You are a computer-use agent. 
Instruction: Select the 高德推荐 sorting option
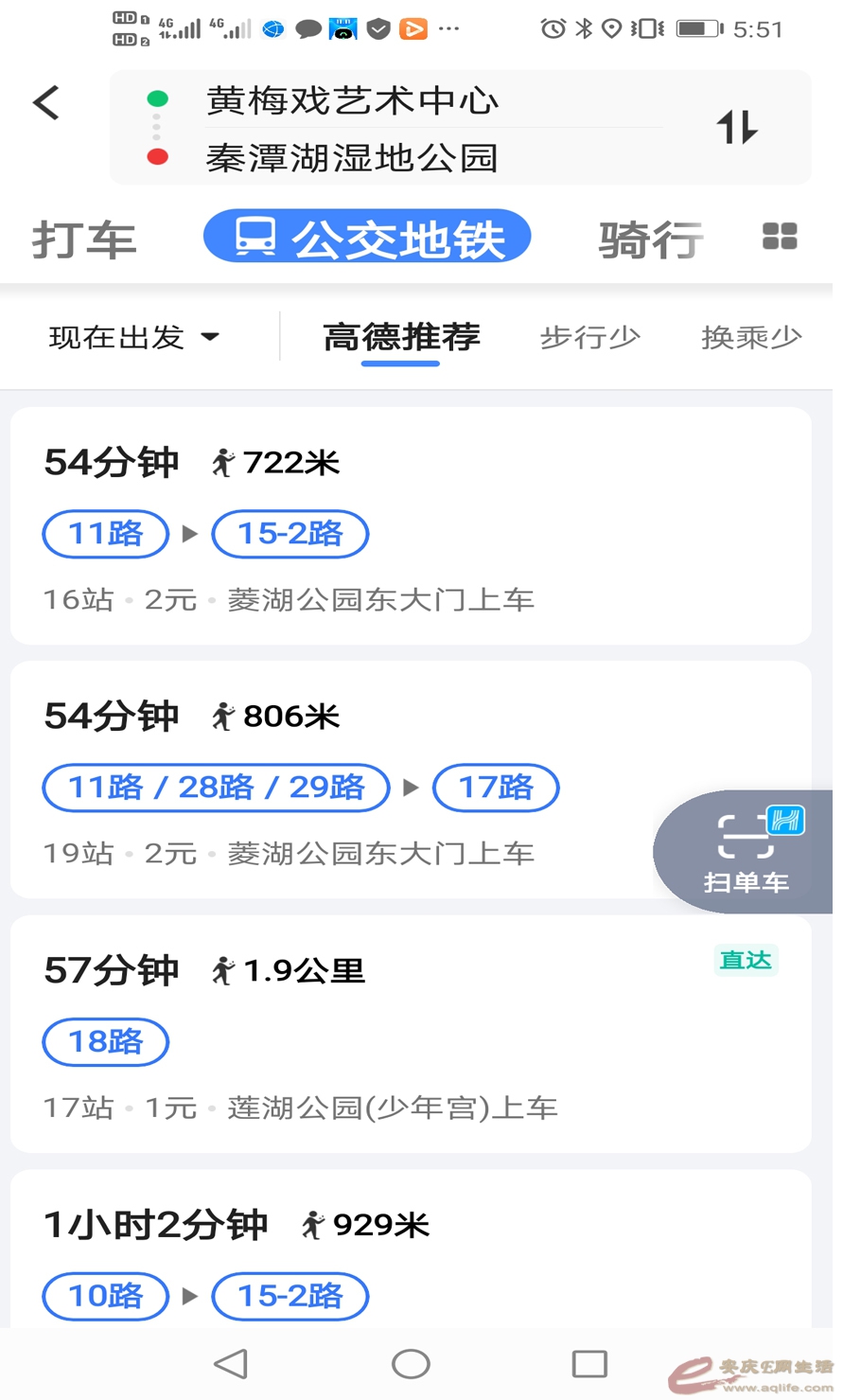coord(401,338)
